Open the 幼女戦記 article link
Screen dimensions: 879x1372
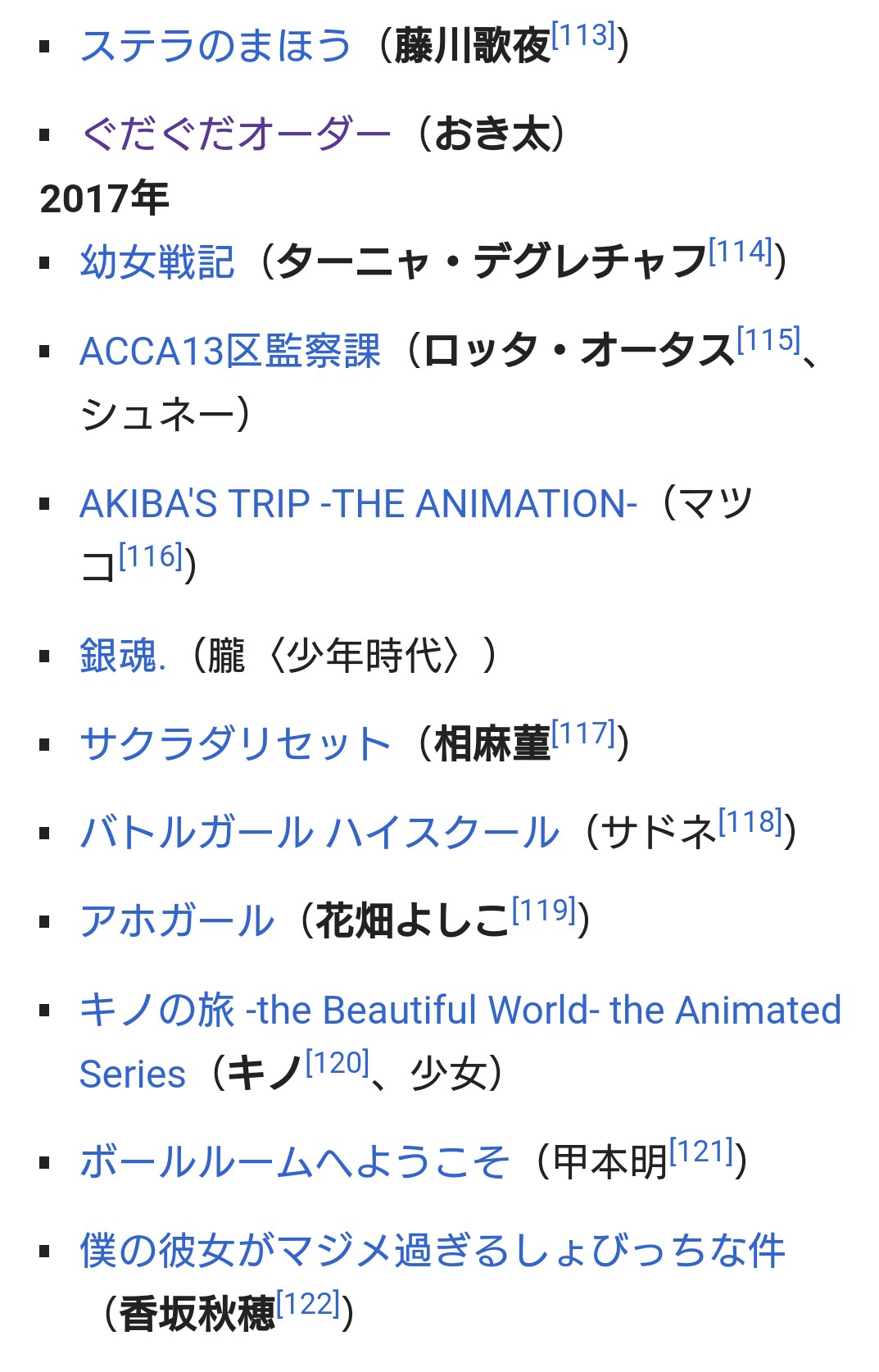click(156, 262)
